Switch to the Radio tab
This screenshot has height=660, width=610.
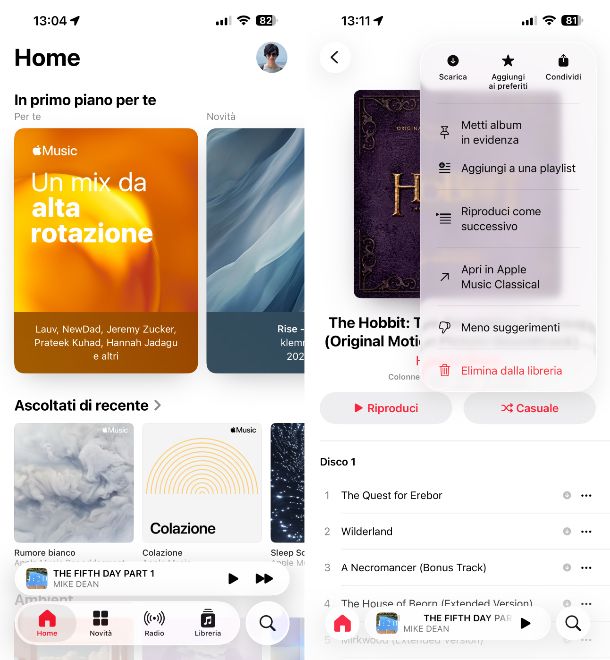coord(154,623)
